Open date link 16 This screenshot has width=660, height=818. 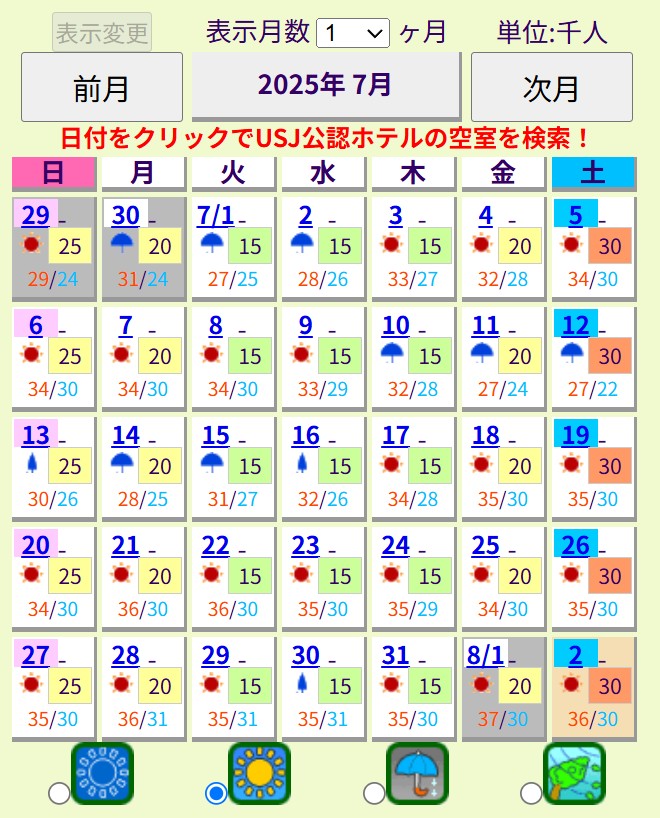(305, 436)
